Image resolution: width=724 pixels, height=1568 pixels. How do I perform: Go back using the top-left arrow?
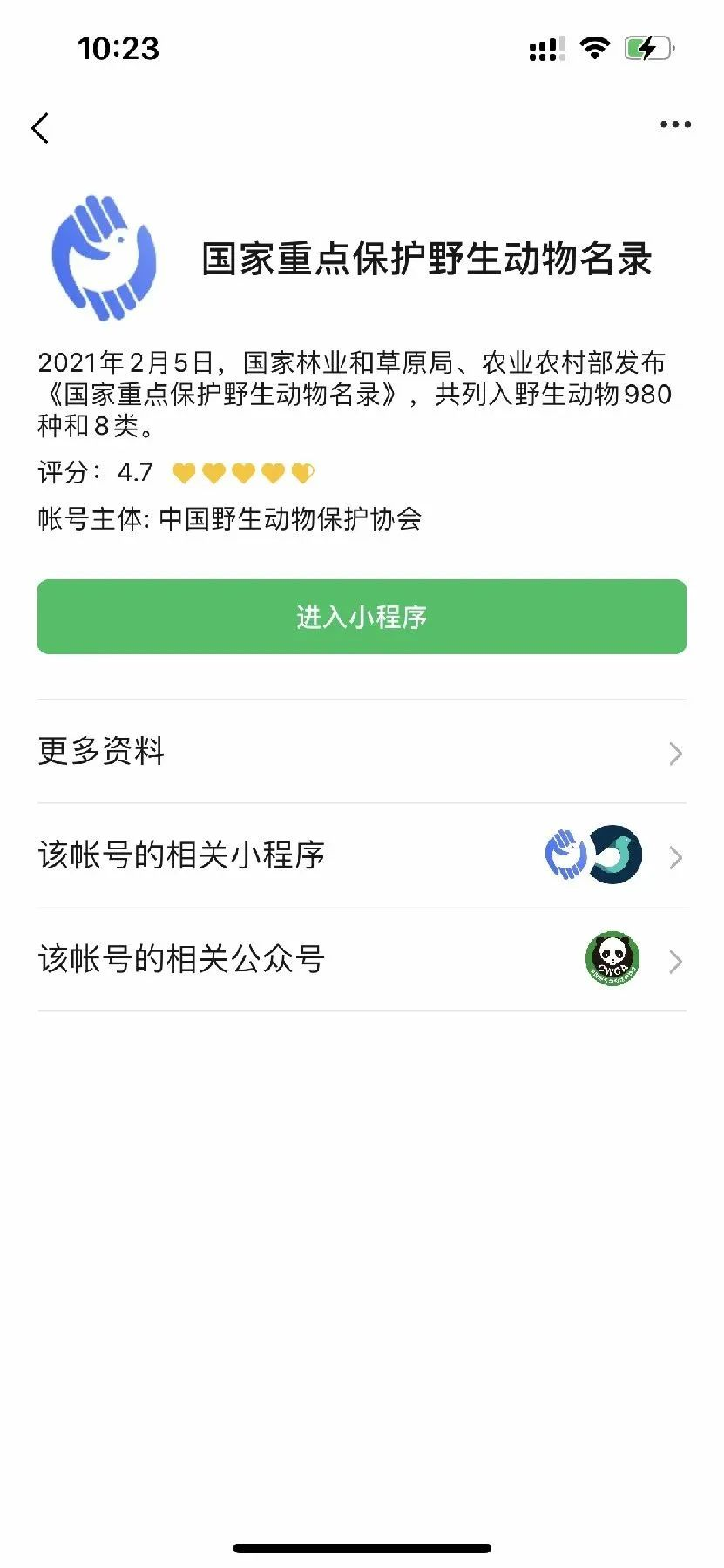(x=40, y=128)
